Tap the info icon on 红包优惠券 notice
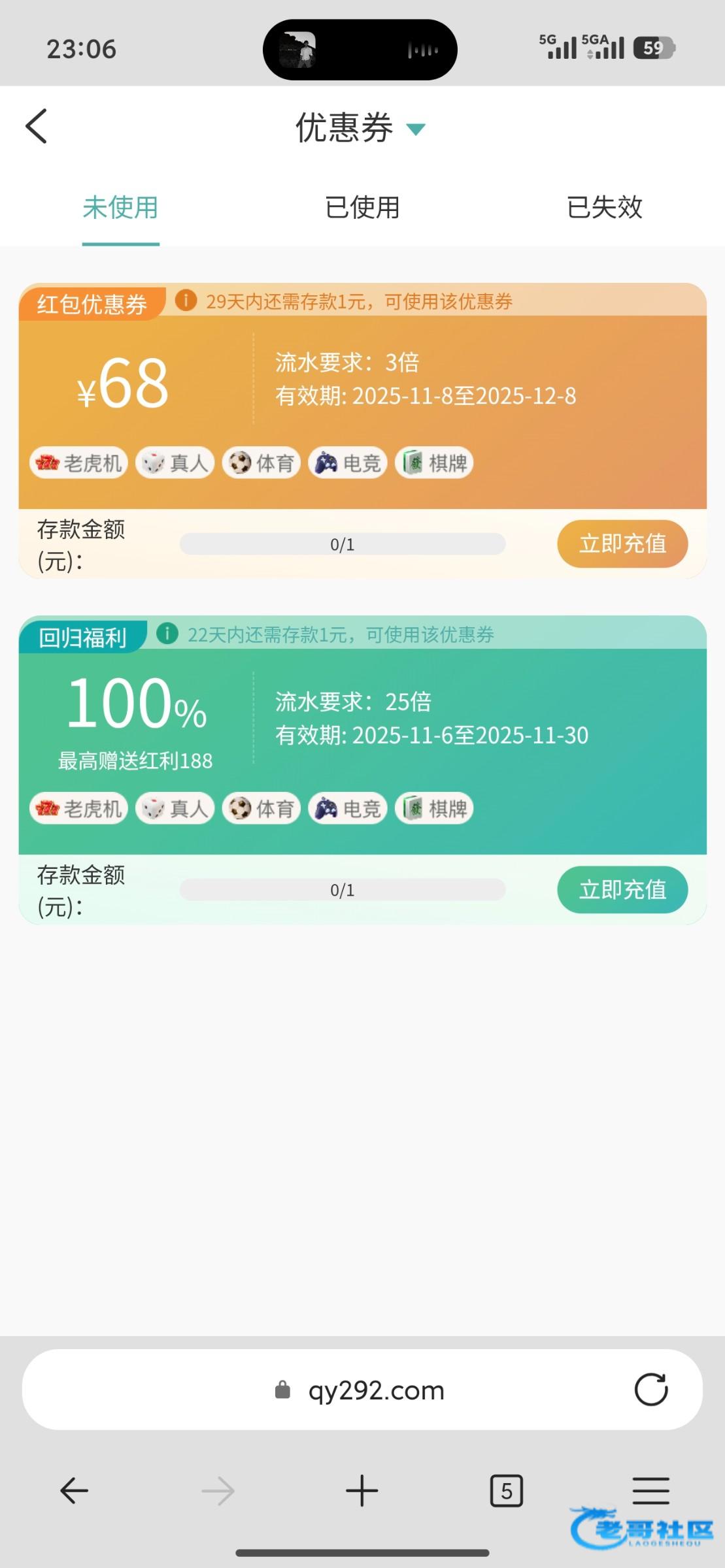This screenshot has width=725, height=1568. tap(186, 301)
